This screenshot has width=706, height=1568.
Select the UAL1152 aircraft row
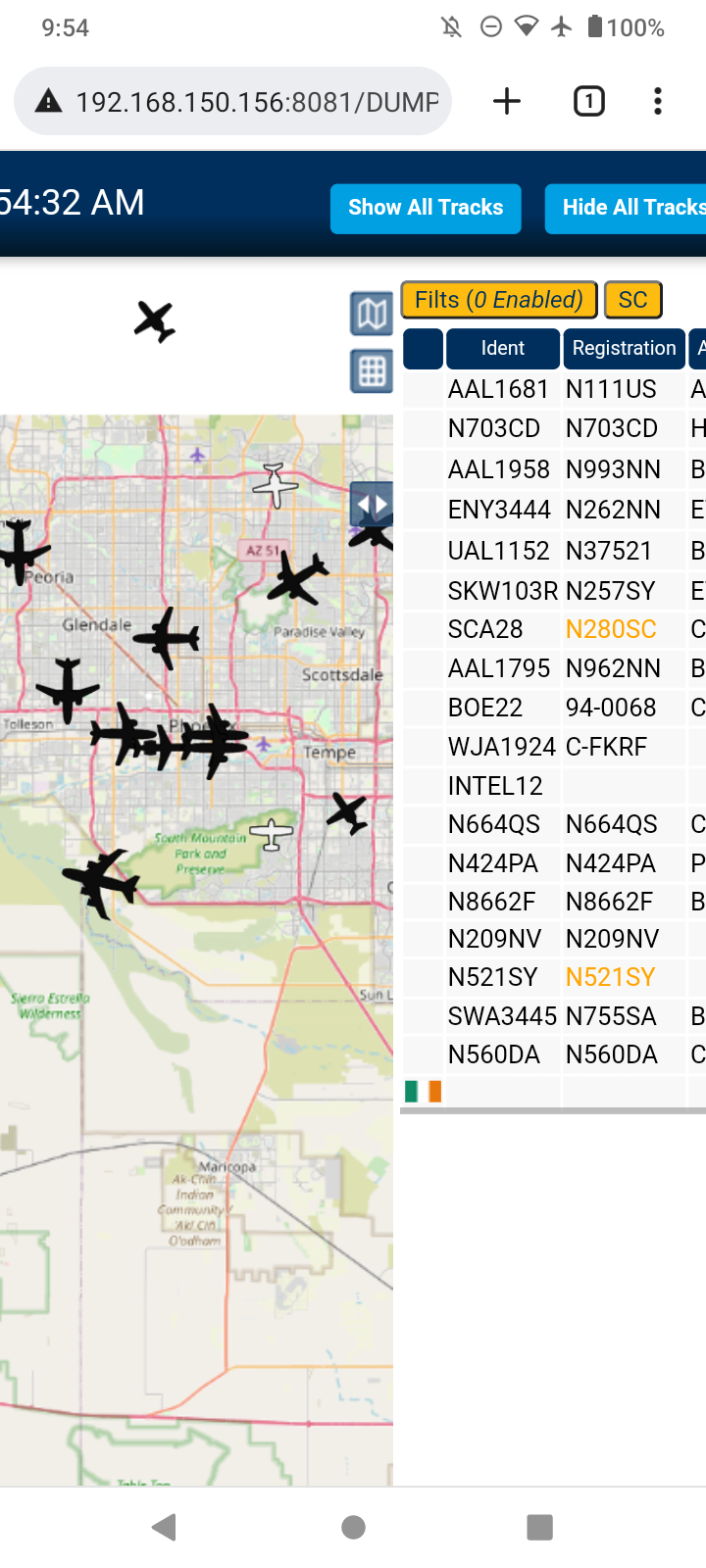[x=554, y=551]
